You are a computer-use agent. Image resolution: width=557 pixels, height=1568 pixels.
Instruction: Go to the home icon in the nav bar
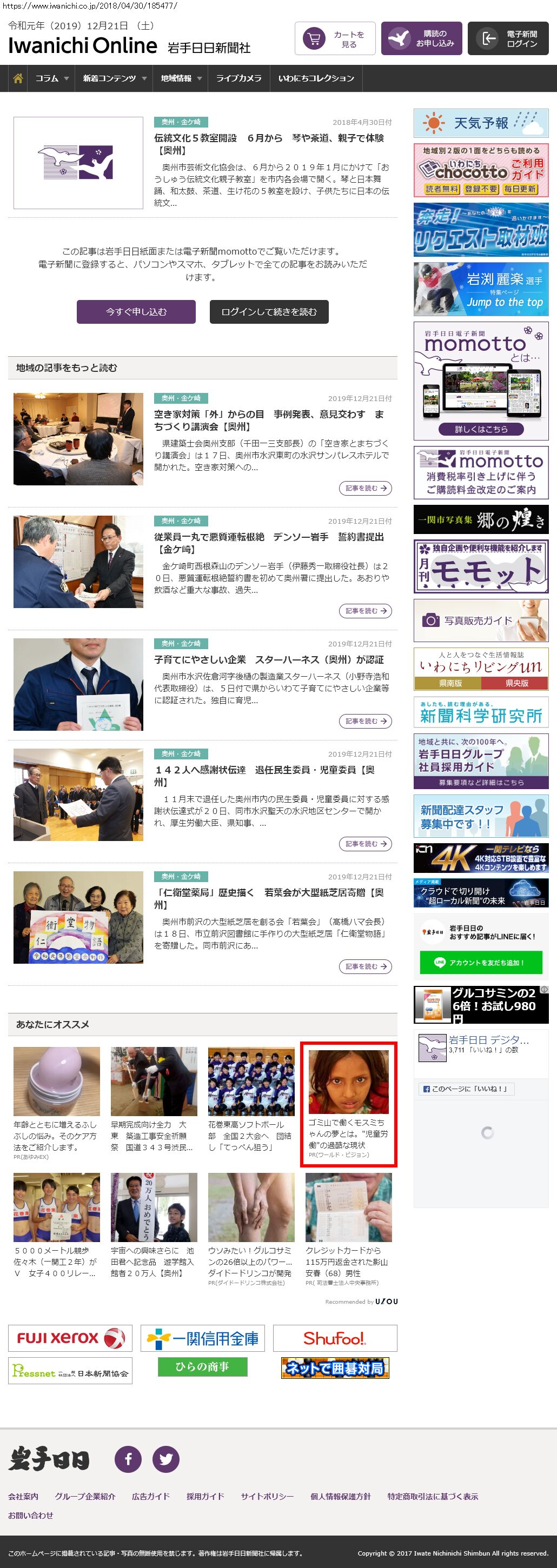[18, 78]
